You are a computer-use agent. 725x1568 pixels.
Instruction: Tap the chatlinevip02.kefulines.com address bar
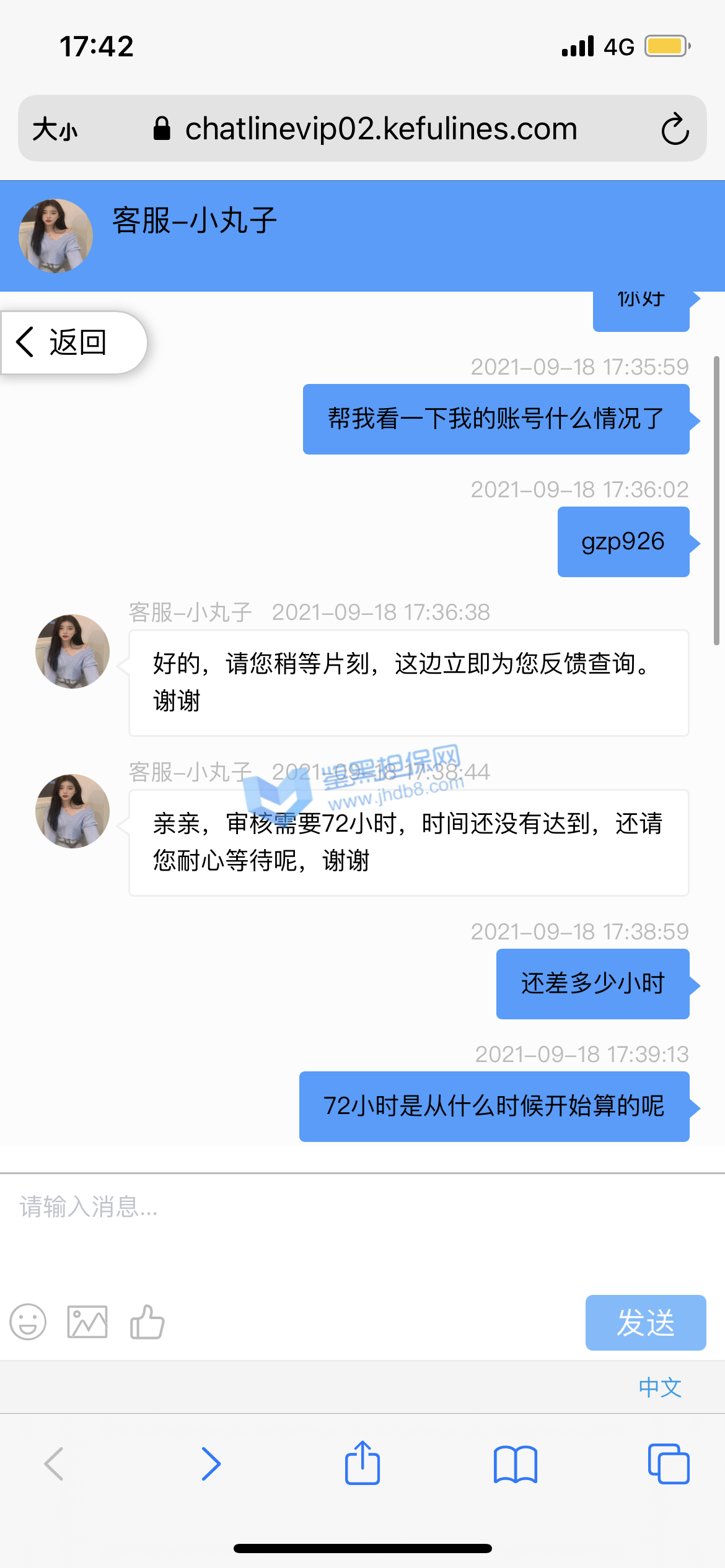380,129
